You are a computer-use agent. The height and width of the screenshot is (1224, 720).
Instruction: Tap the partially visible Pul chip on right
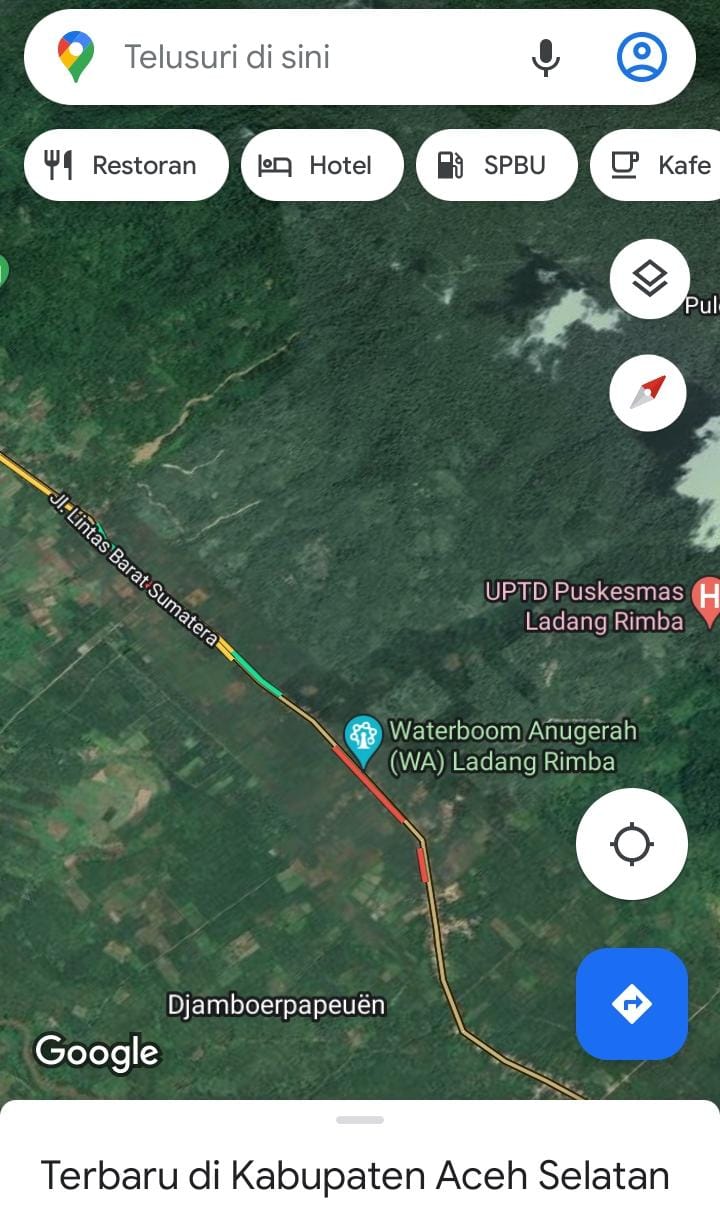coord(703,305)
